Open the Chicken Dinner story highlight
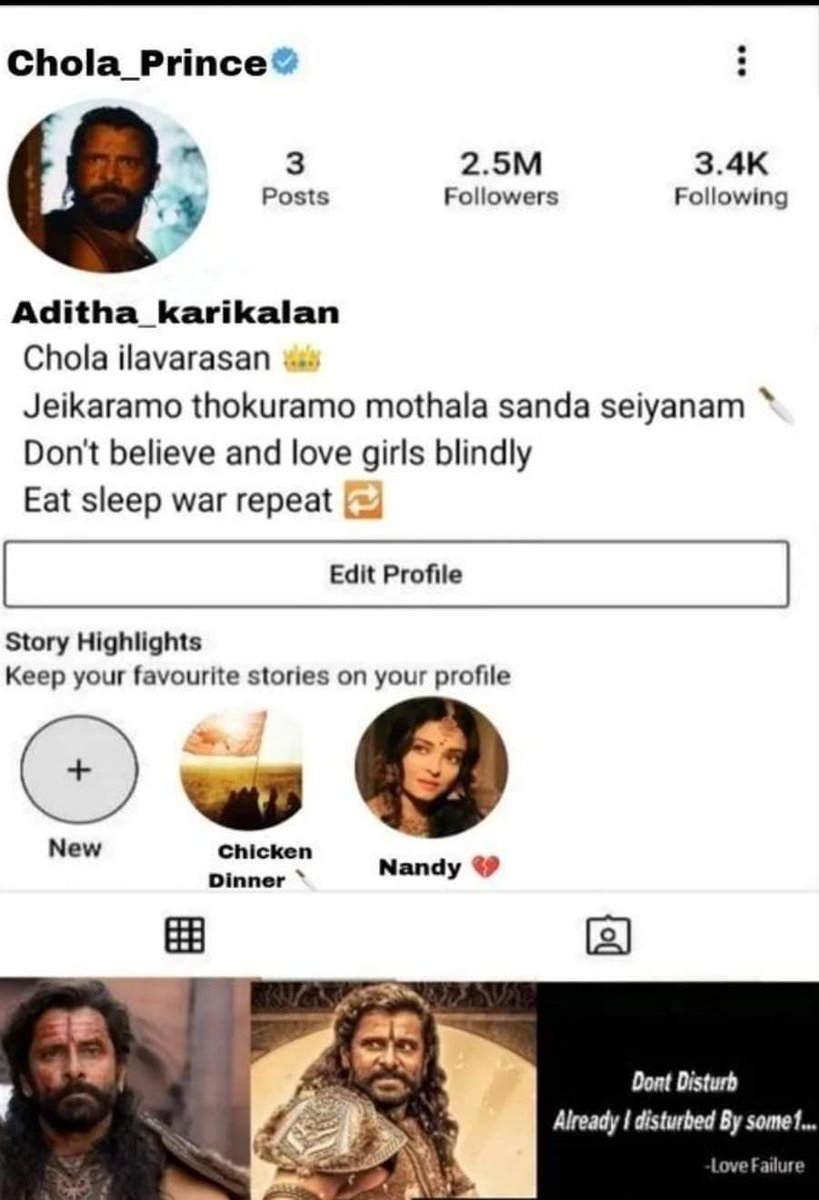This screenshot has height=1200, width=819. point(241,770)
